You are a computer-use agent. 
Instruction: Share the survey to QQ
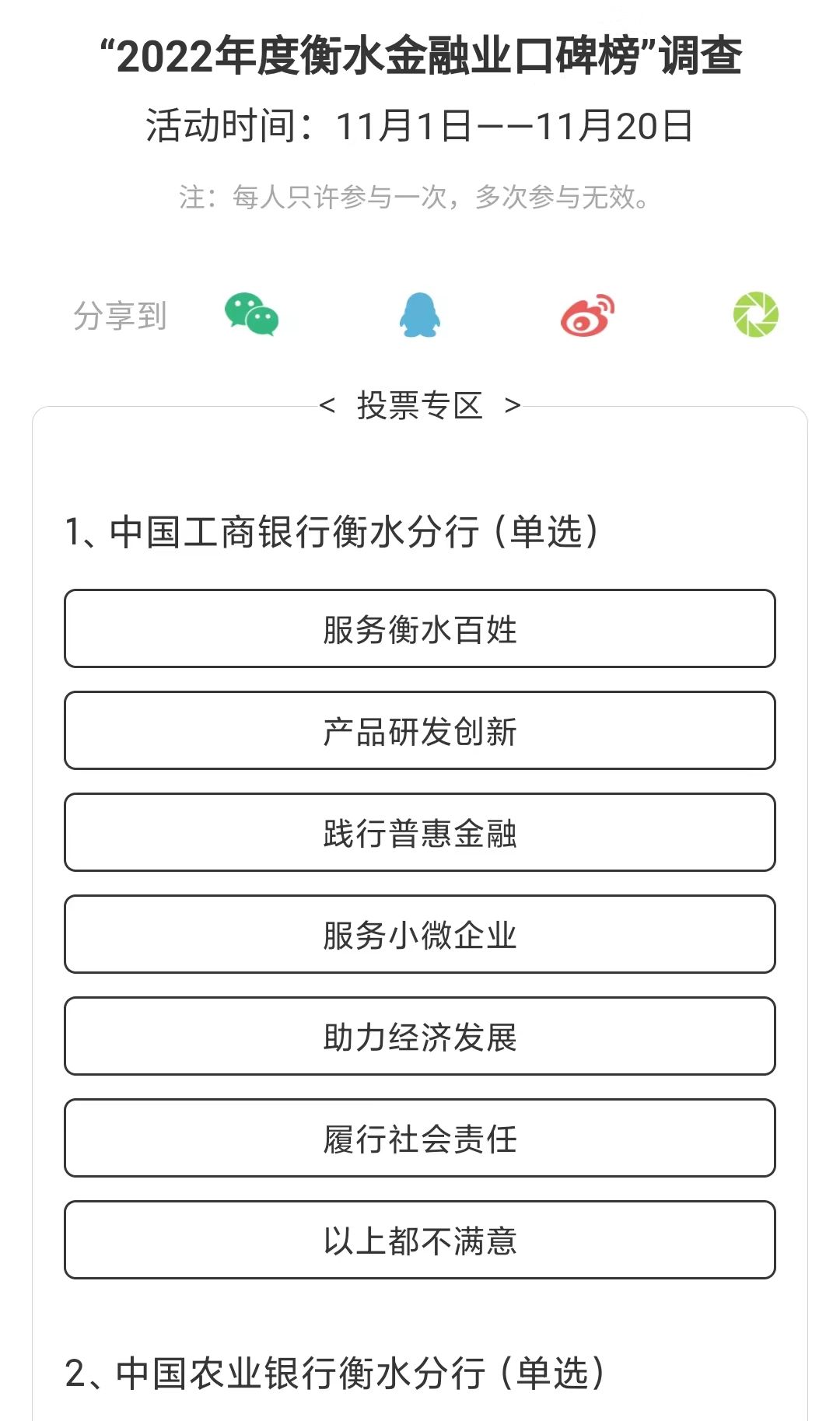click(x=419, y=315)
